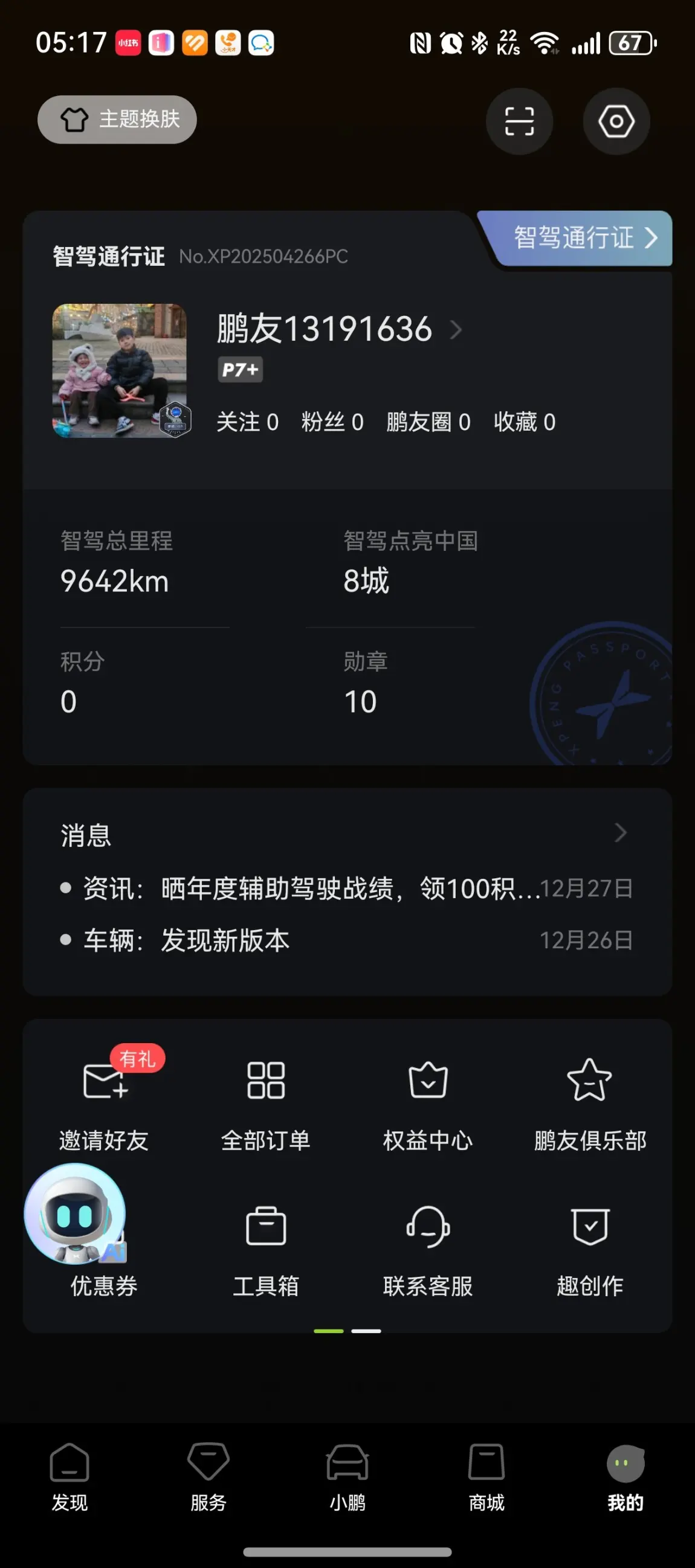This screenshot has height=1568, width=695.
Task: Open settings via the hexagon icon
Action: [616, 121]
